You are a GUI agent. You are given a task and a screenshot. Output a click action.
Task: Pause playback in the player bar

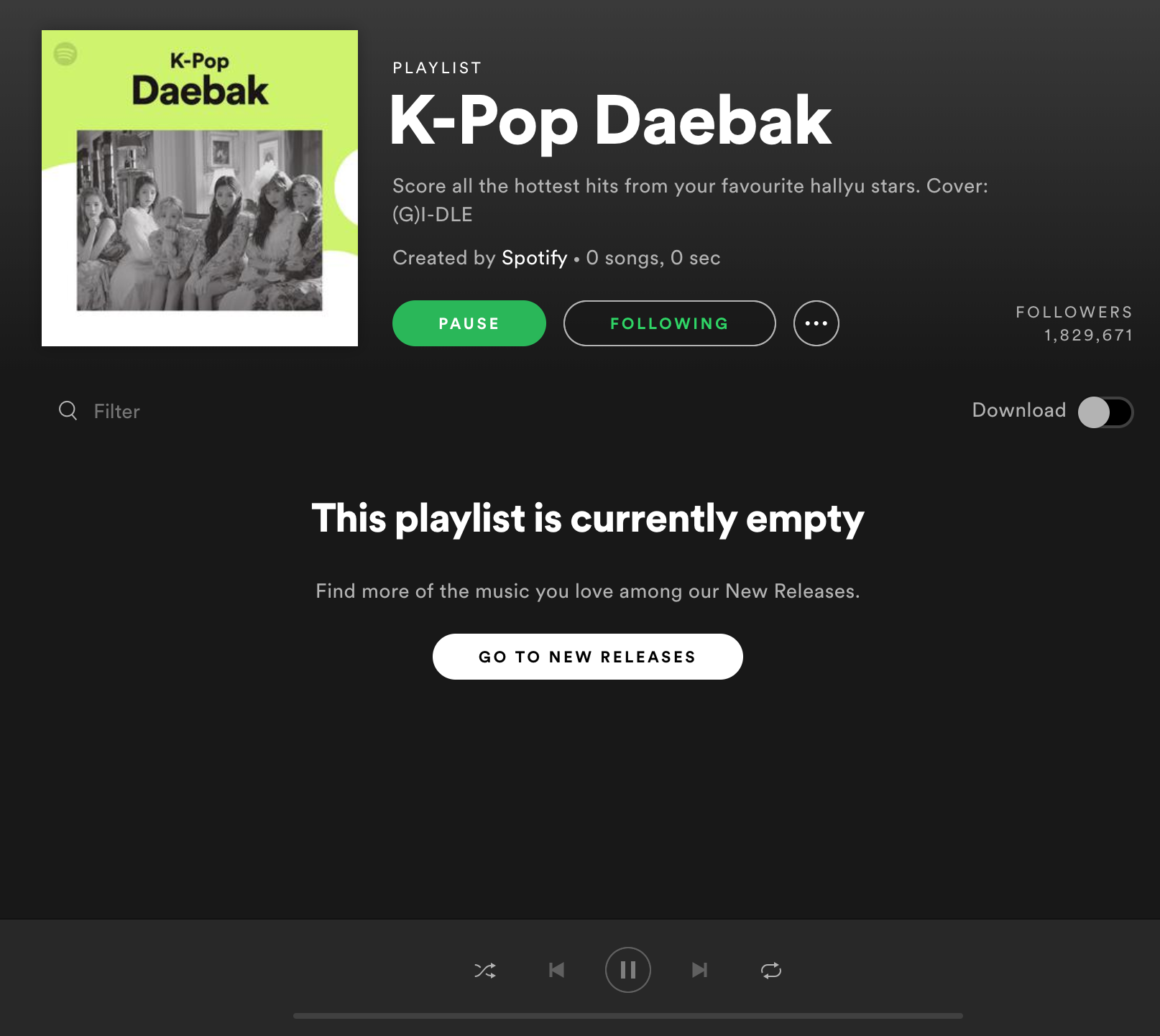coord(627,970)
